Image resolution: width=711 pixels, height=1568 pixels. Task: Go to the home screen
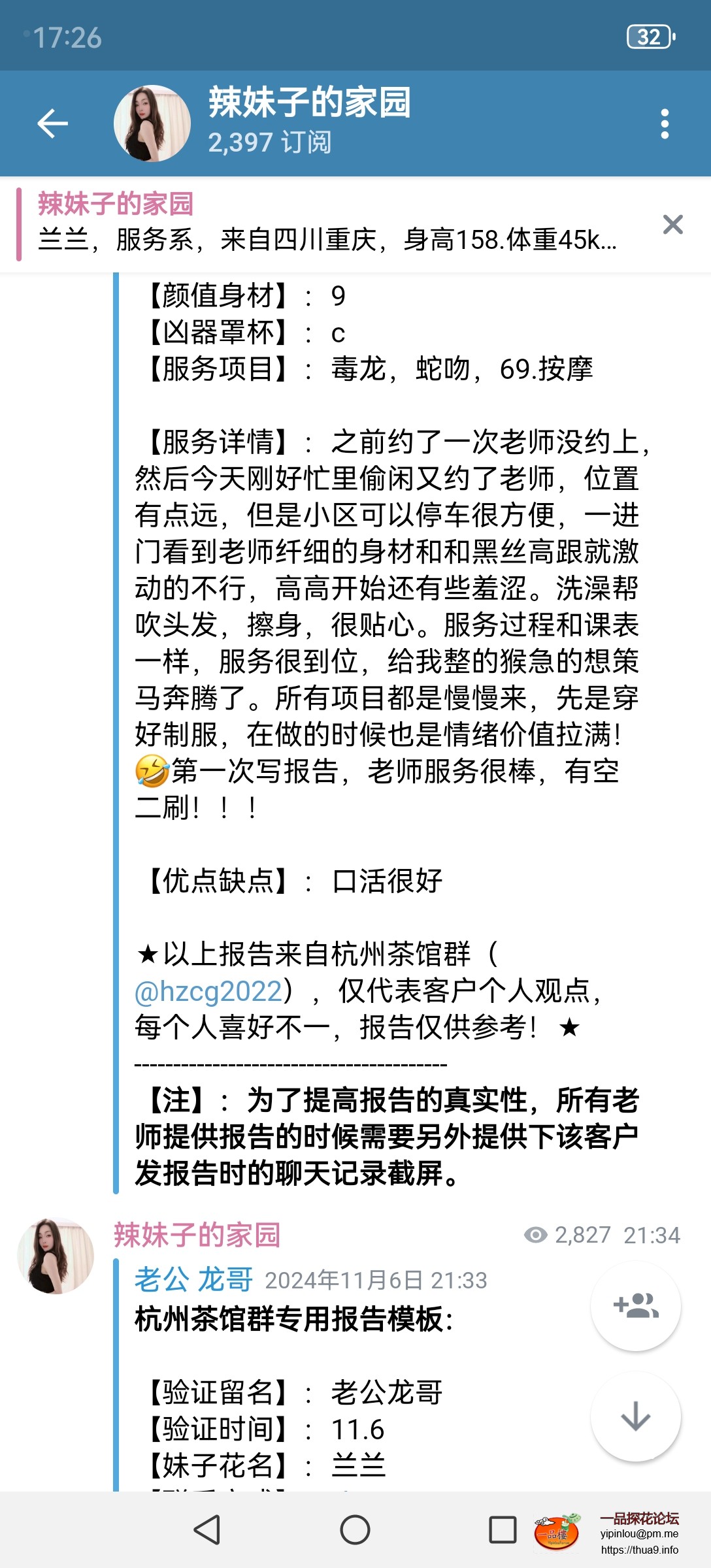[355, 1529]
